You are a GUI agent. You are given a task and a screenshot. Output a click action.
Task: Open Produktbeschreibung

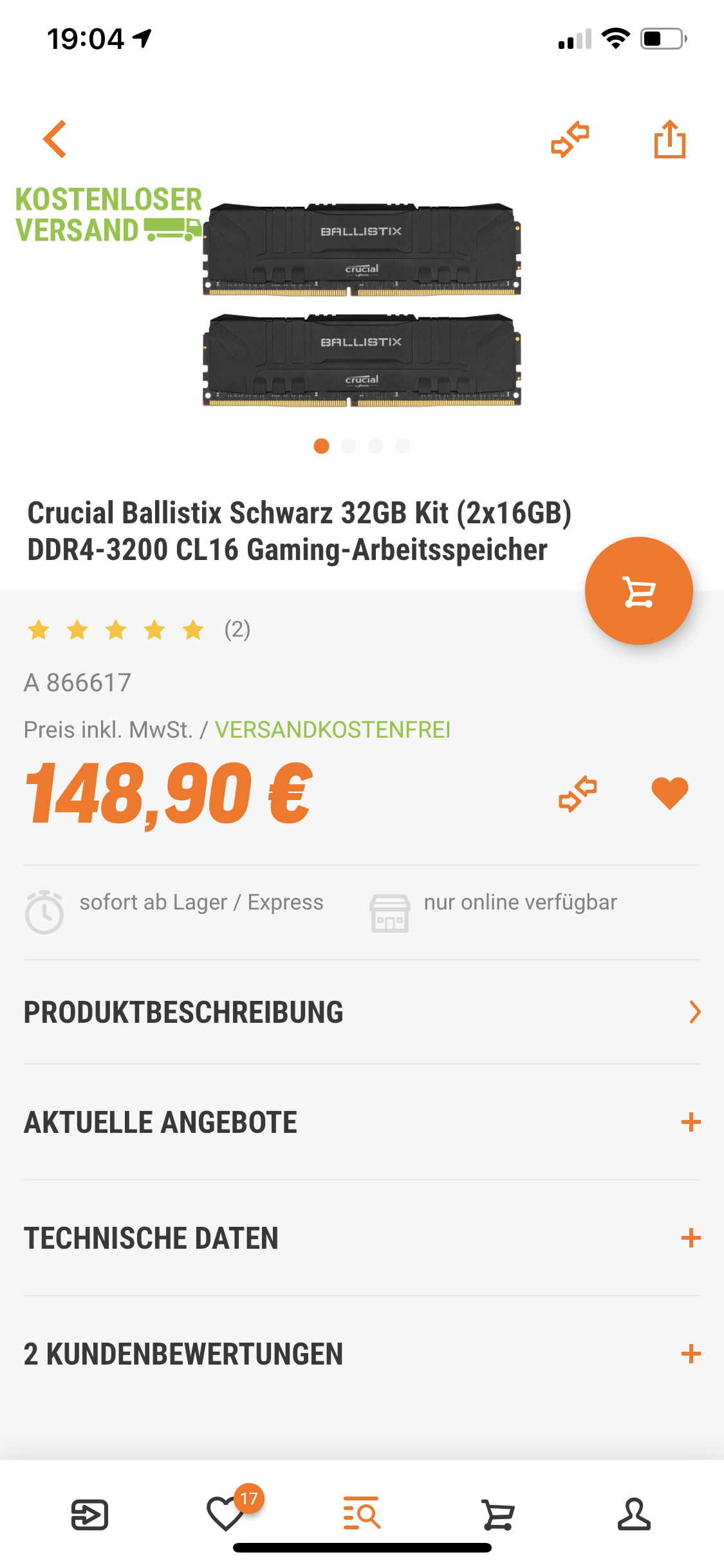(362, 1012)
